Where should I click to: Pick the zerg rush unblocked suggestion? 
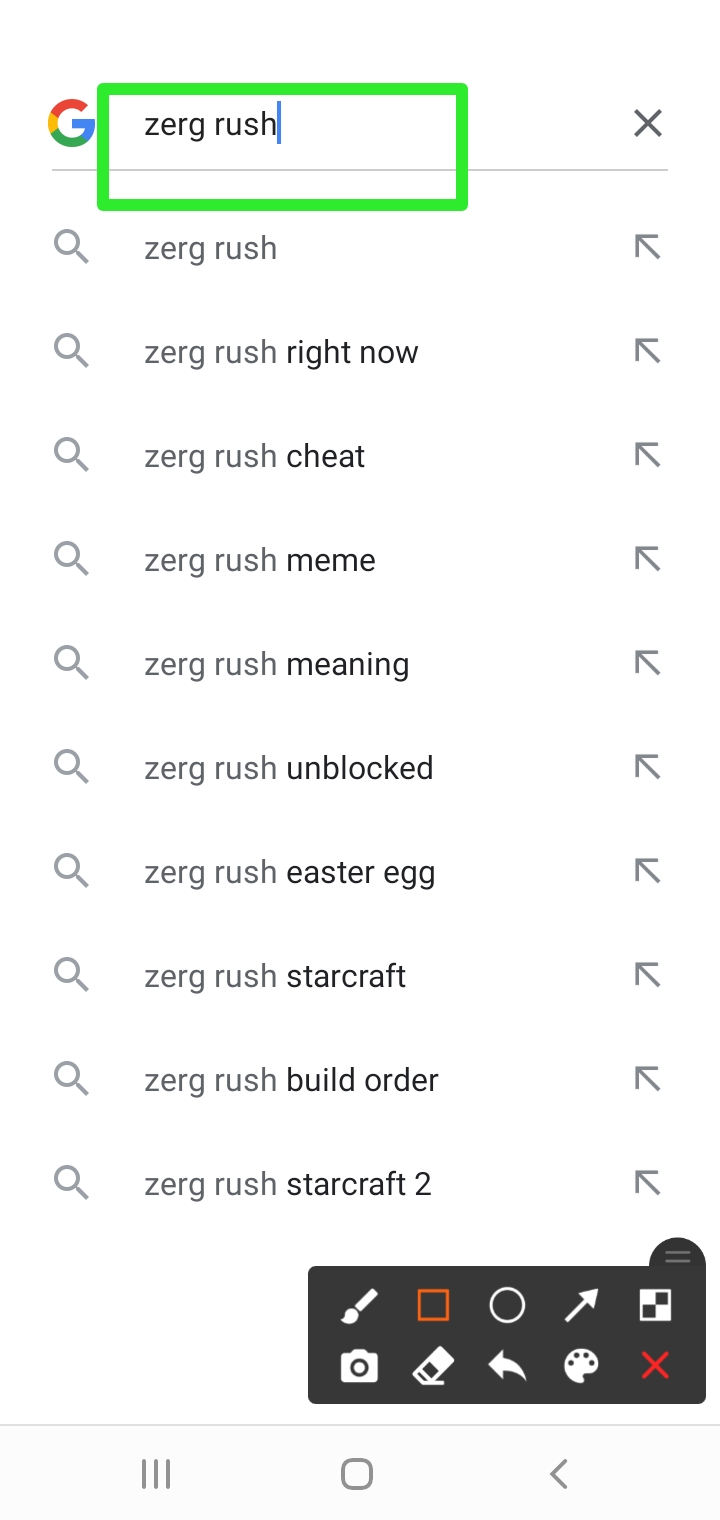289,768
